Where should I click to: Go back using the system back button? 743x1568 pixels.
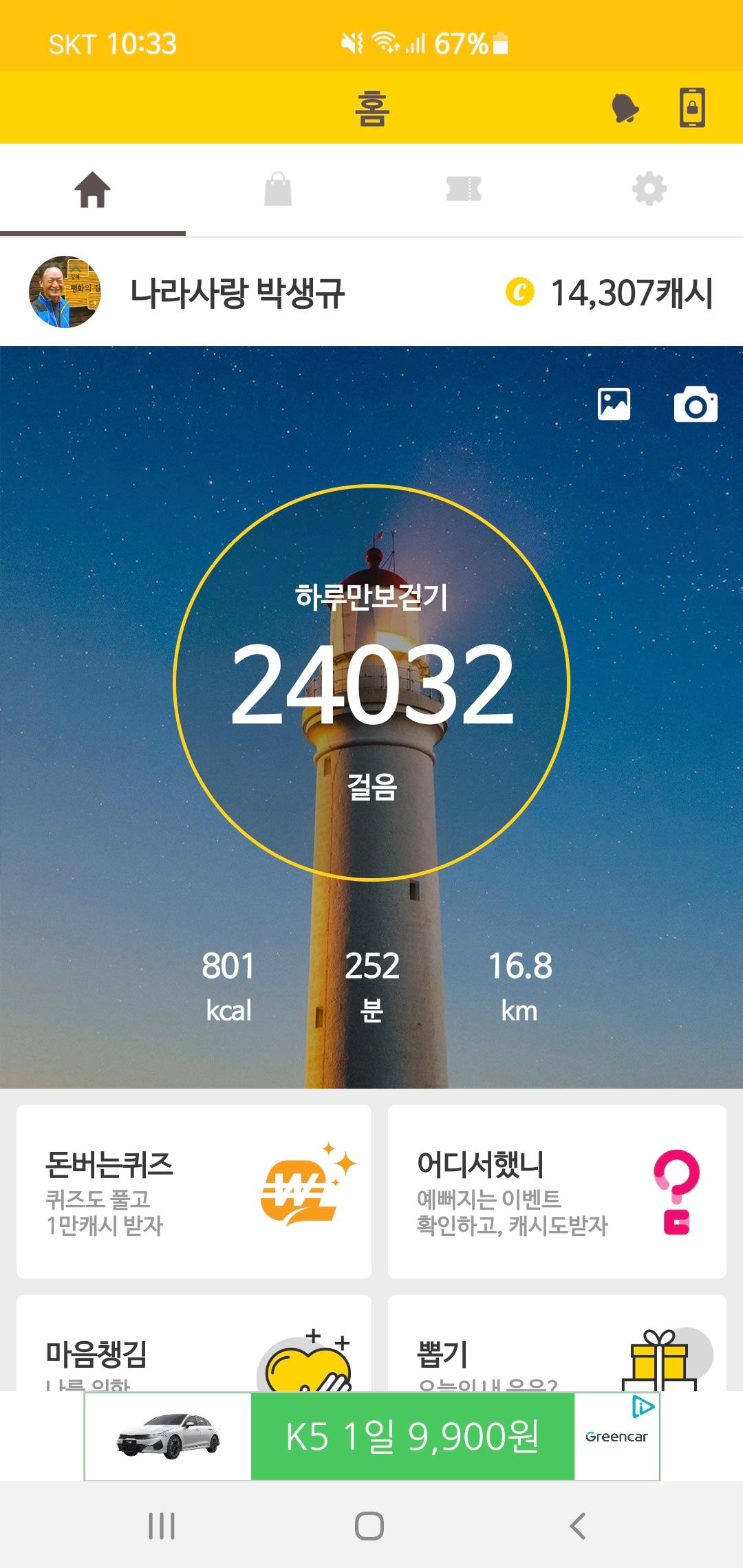tap(578, 1526)
